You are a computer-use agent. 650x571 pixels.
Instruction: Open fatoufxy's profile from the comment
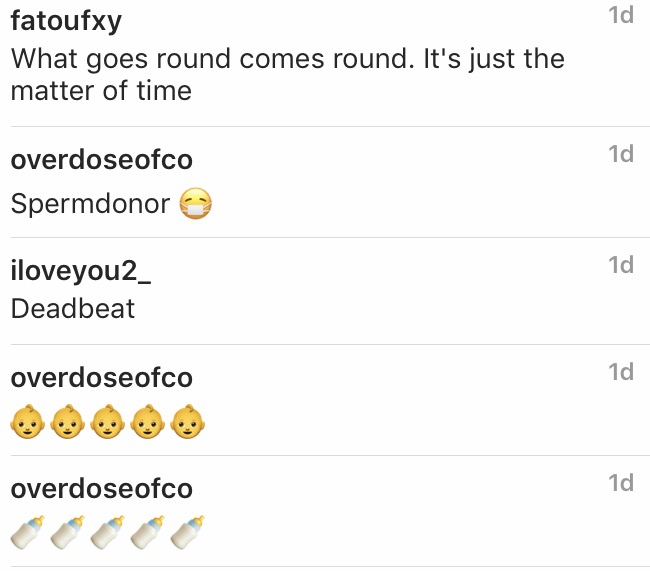[66, 22]
